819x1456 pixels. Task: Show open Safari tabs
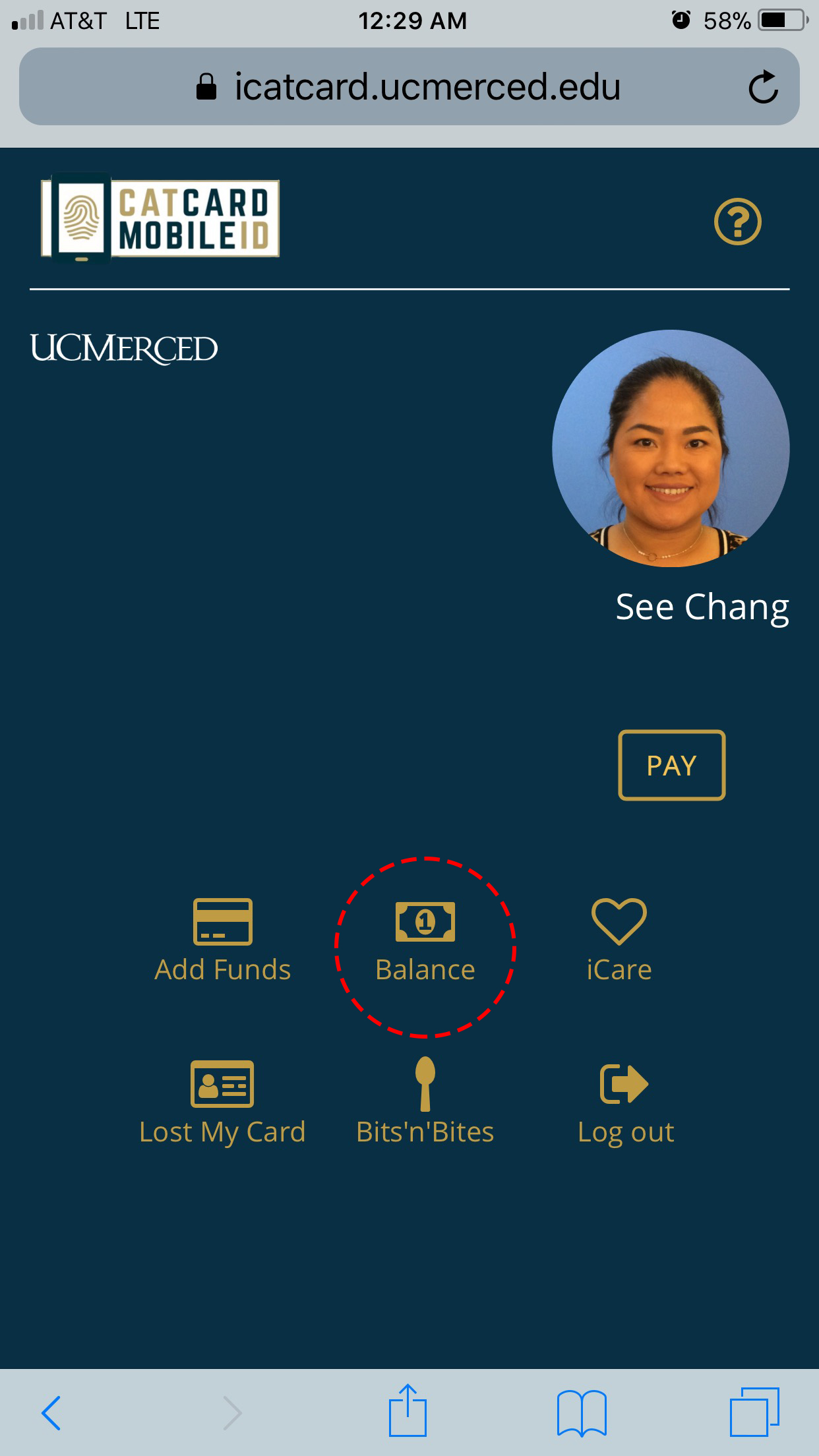[x=754, y=1411]
